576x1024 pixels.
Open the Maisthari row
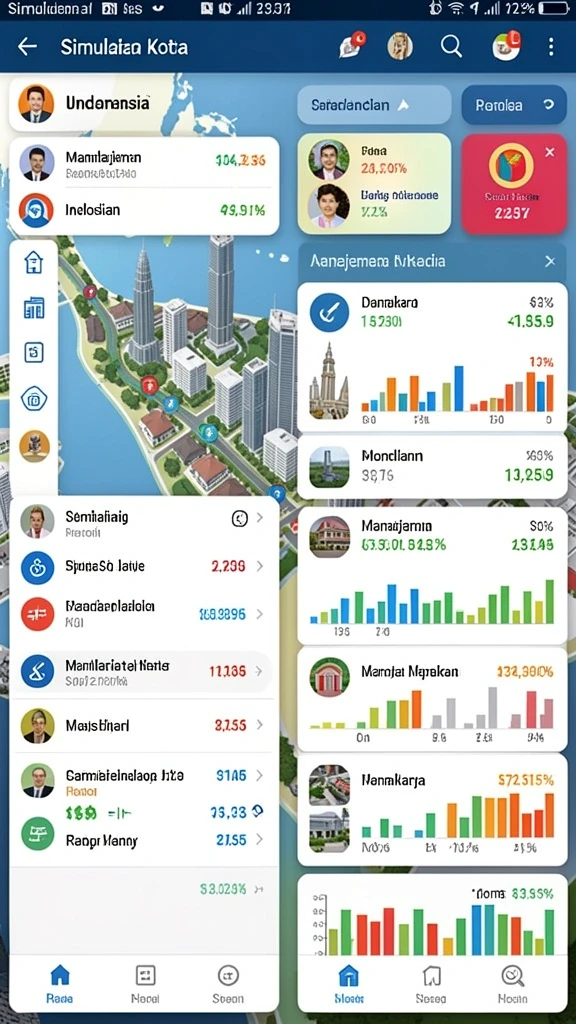pyautogui.click(x=141, y=725)
